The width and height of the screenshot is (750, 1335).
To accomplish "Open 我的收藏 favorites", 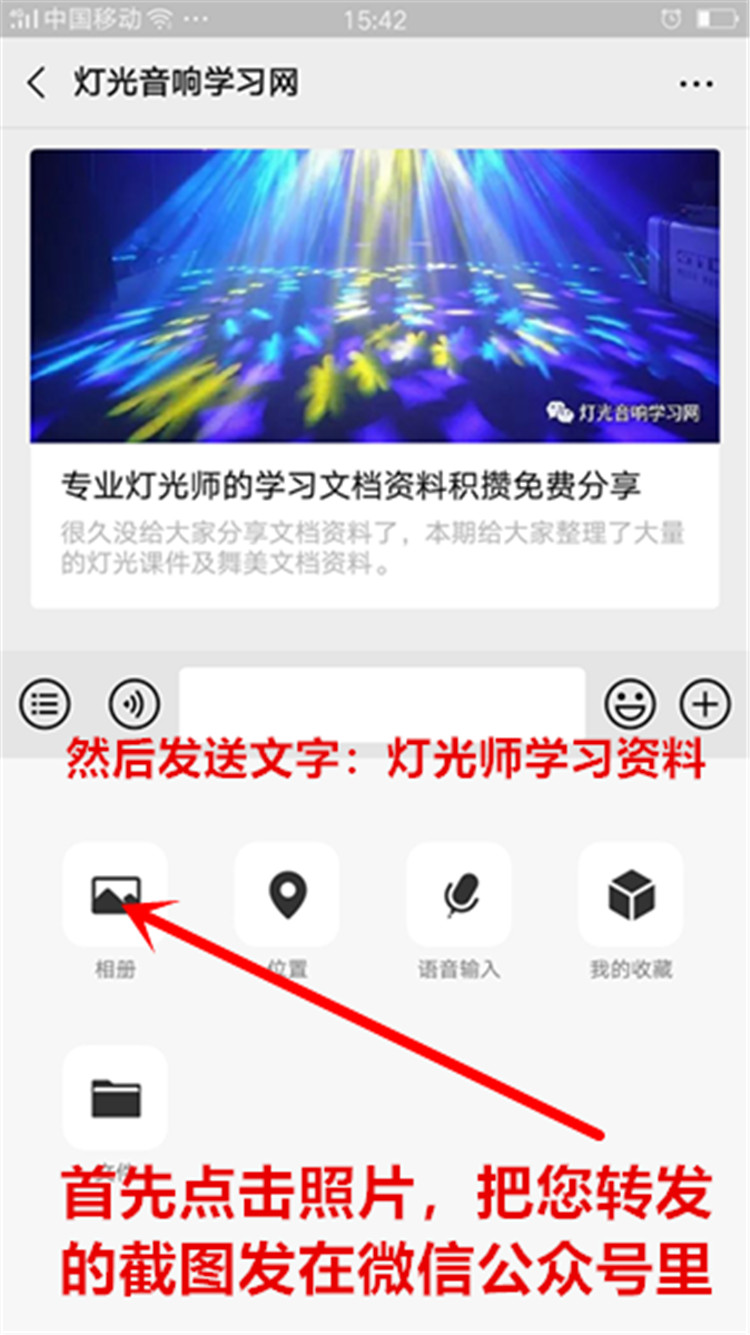I will tap(631, 895).
